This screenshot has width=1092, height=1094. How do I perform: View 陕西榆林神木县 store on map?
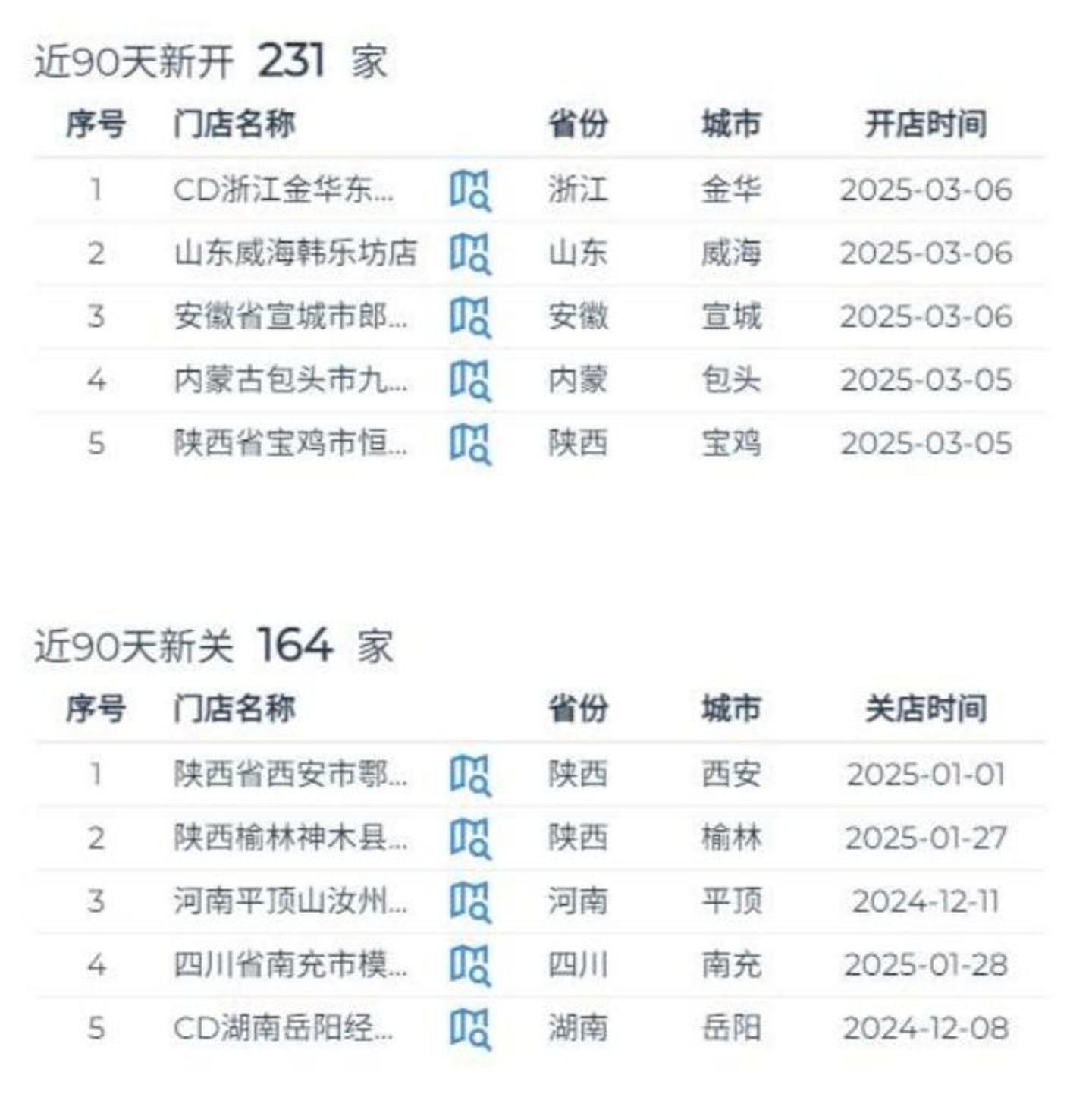(x=469, y=838)
